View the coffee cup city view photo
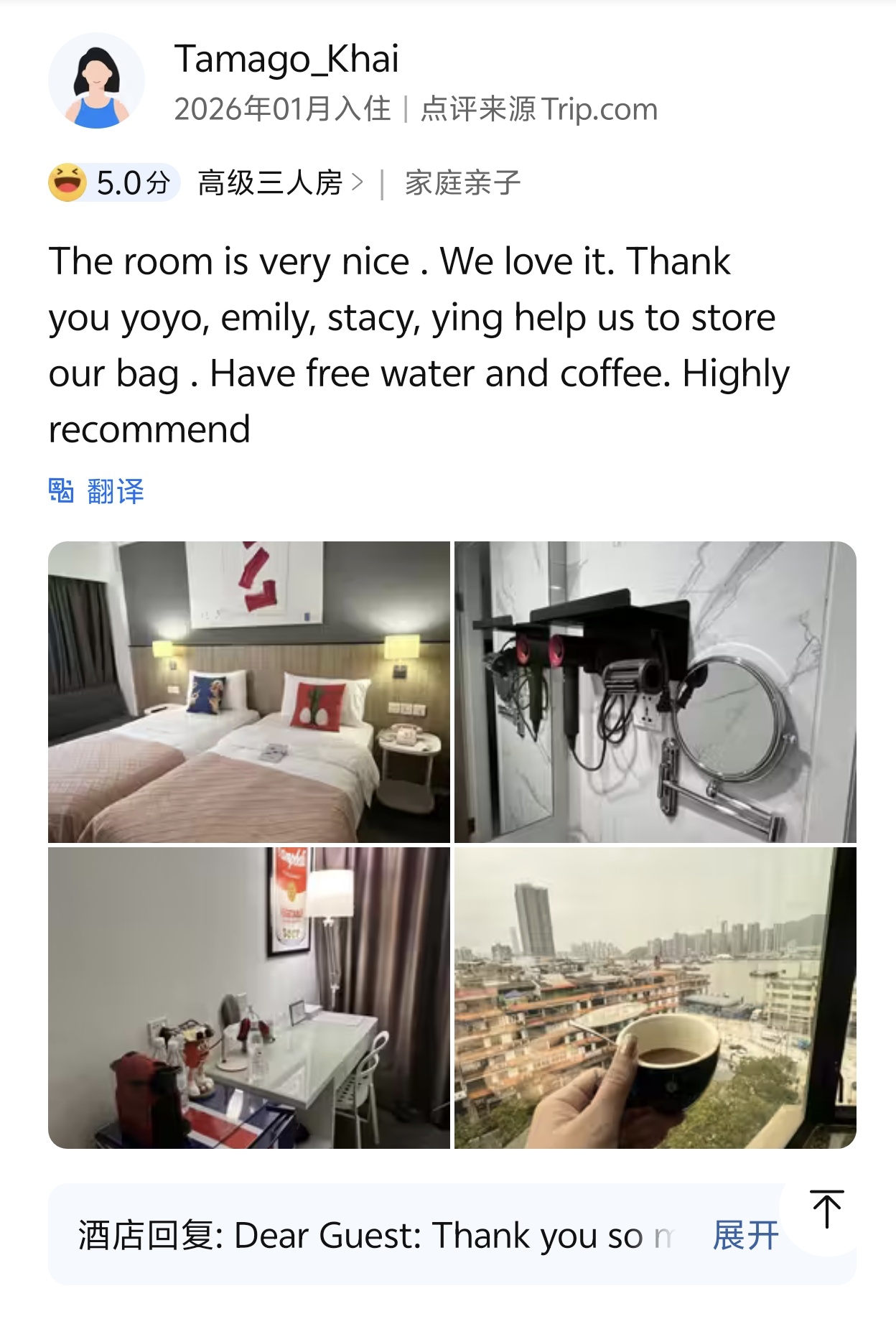 point(655,997)
